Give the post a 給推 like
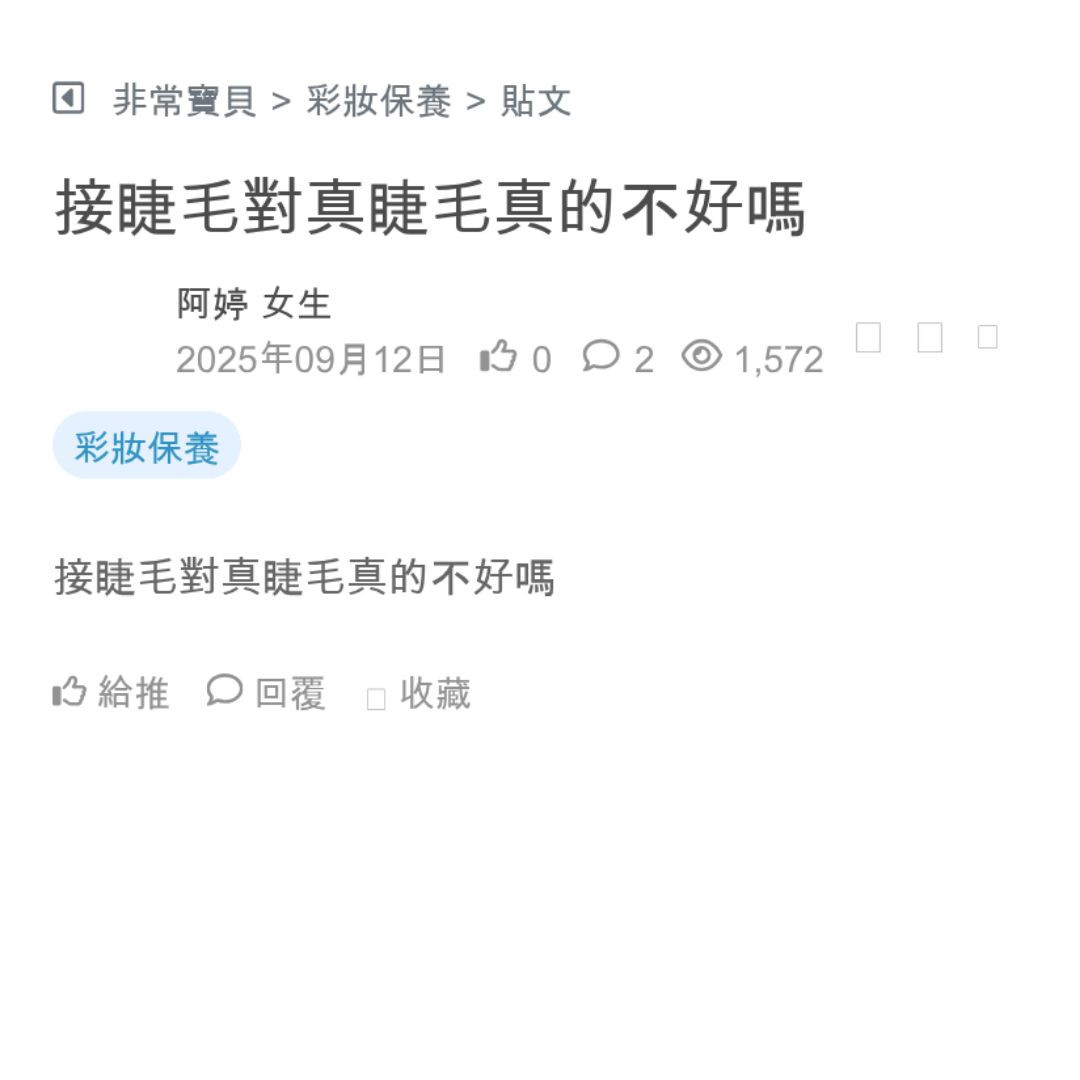1080x1080 pixels. click(x=111, y=692)
